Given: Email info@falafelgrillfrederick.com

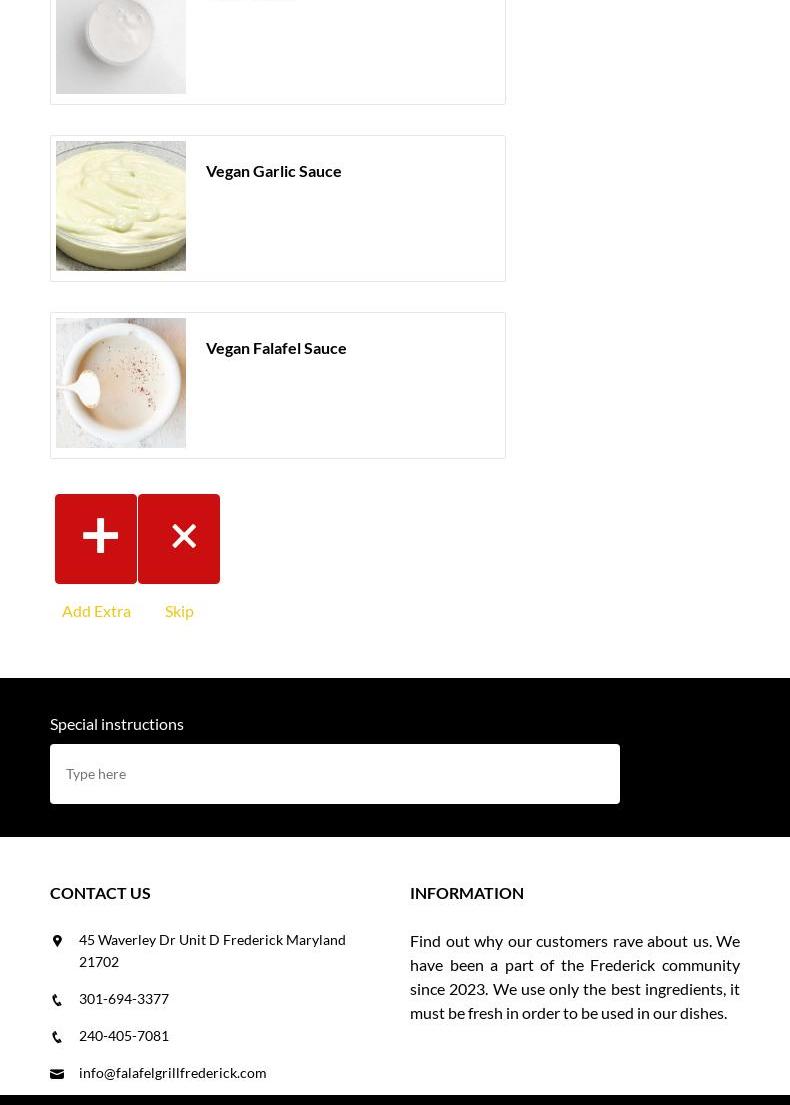Looking at the screenshot, I should 172,1072.
